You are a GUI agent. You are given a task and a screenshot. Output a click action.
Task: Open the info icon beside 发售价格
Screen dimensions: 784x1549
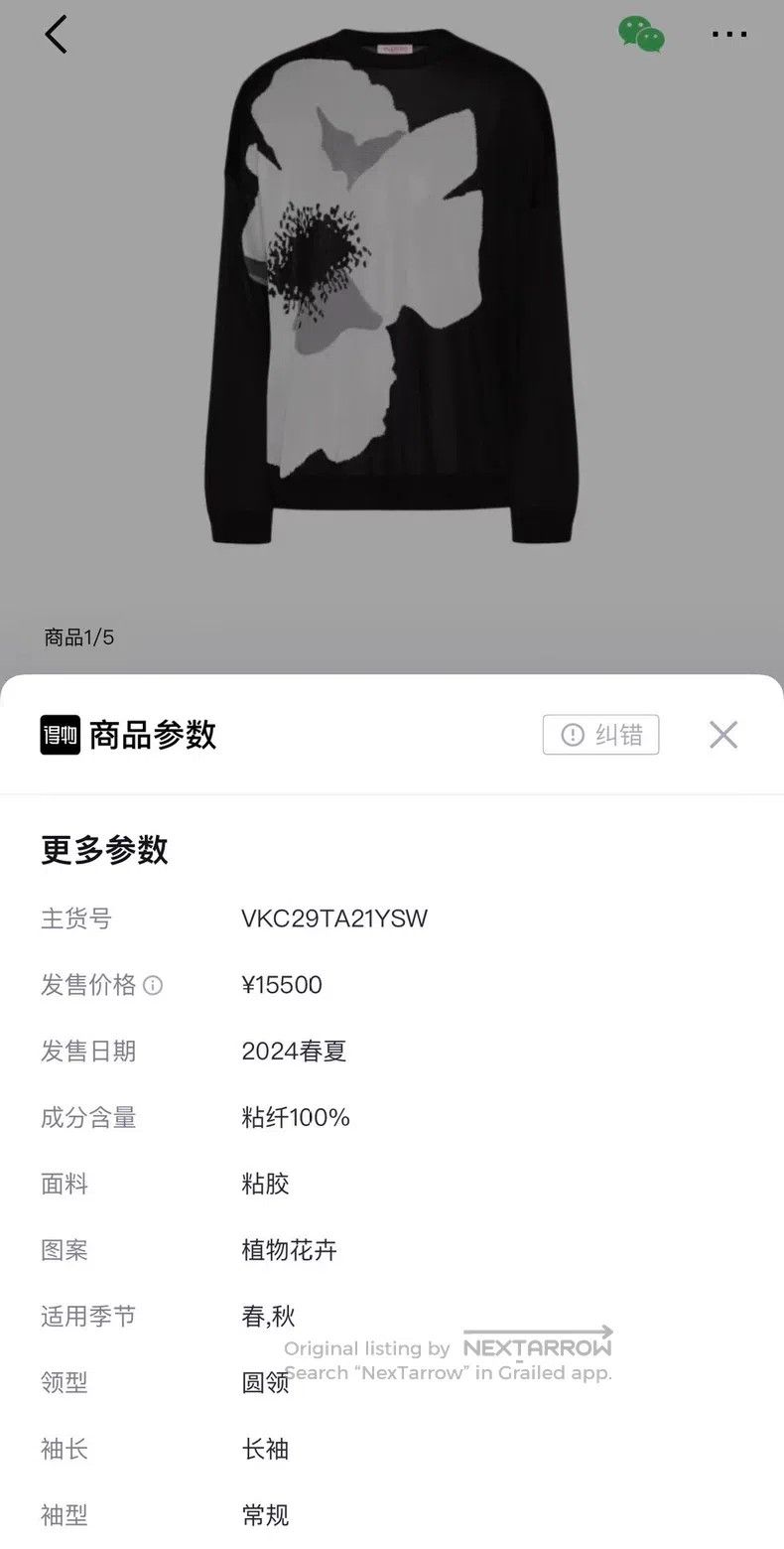(x=153, y=985)
